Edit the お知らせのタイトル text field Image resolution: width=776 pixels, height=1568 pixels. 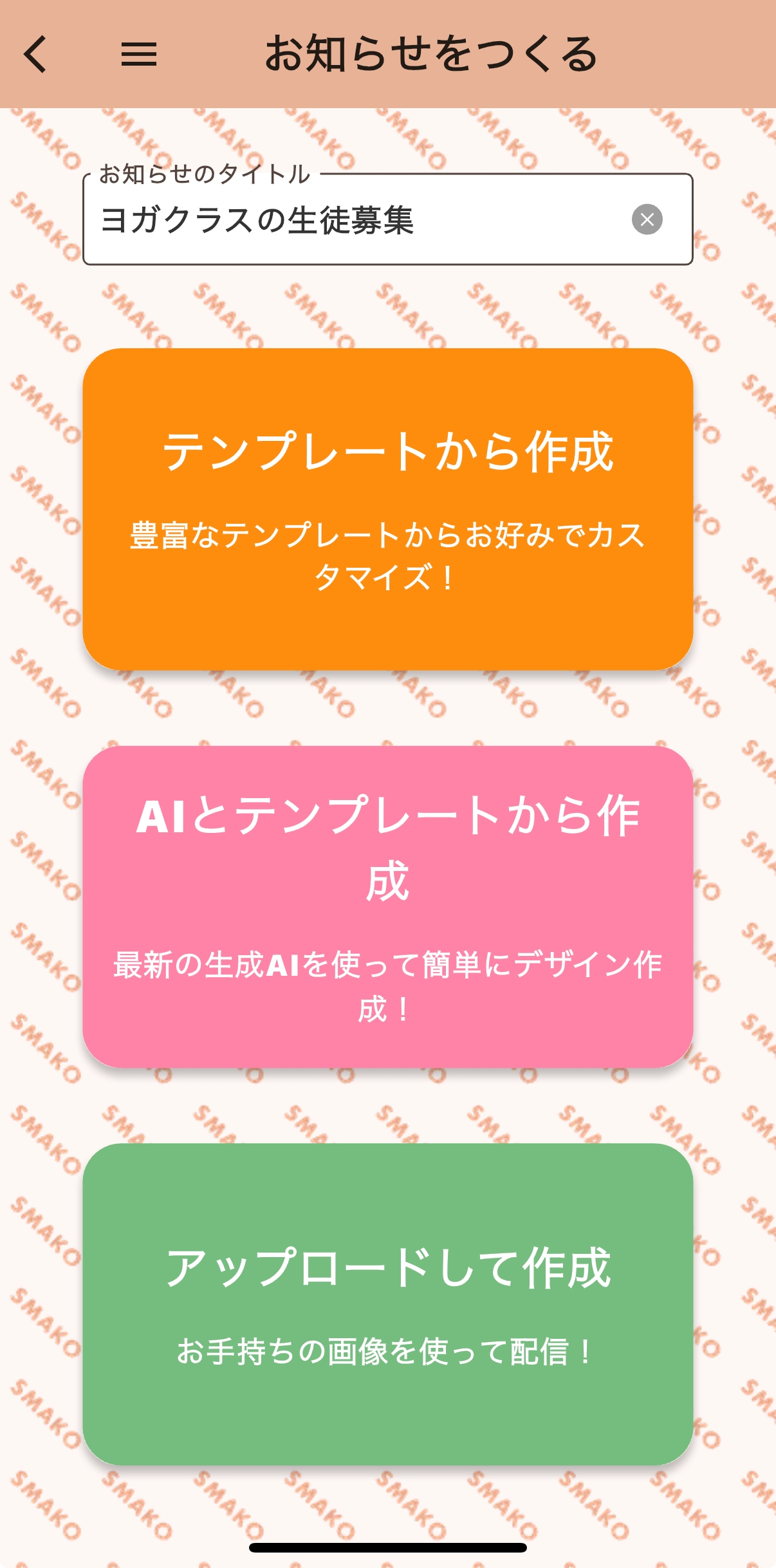pos(354,220)
